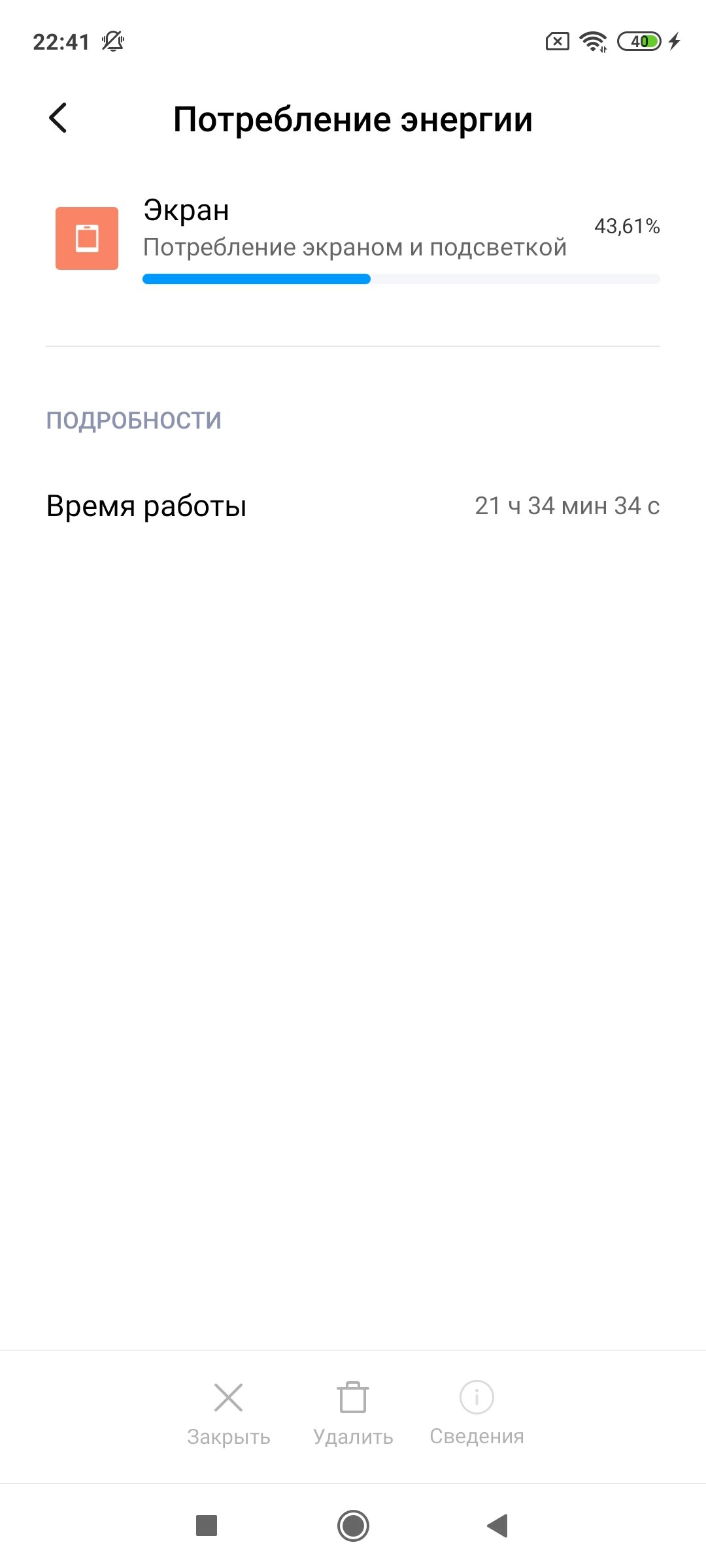
Task: Go back from Потребление энергии screen
Action: (x=58, y=118)
